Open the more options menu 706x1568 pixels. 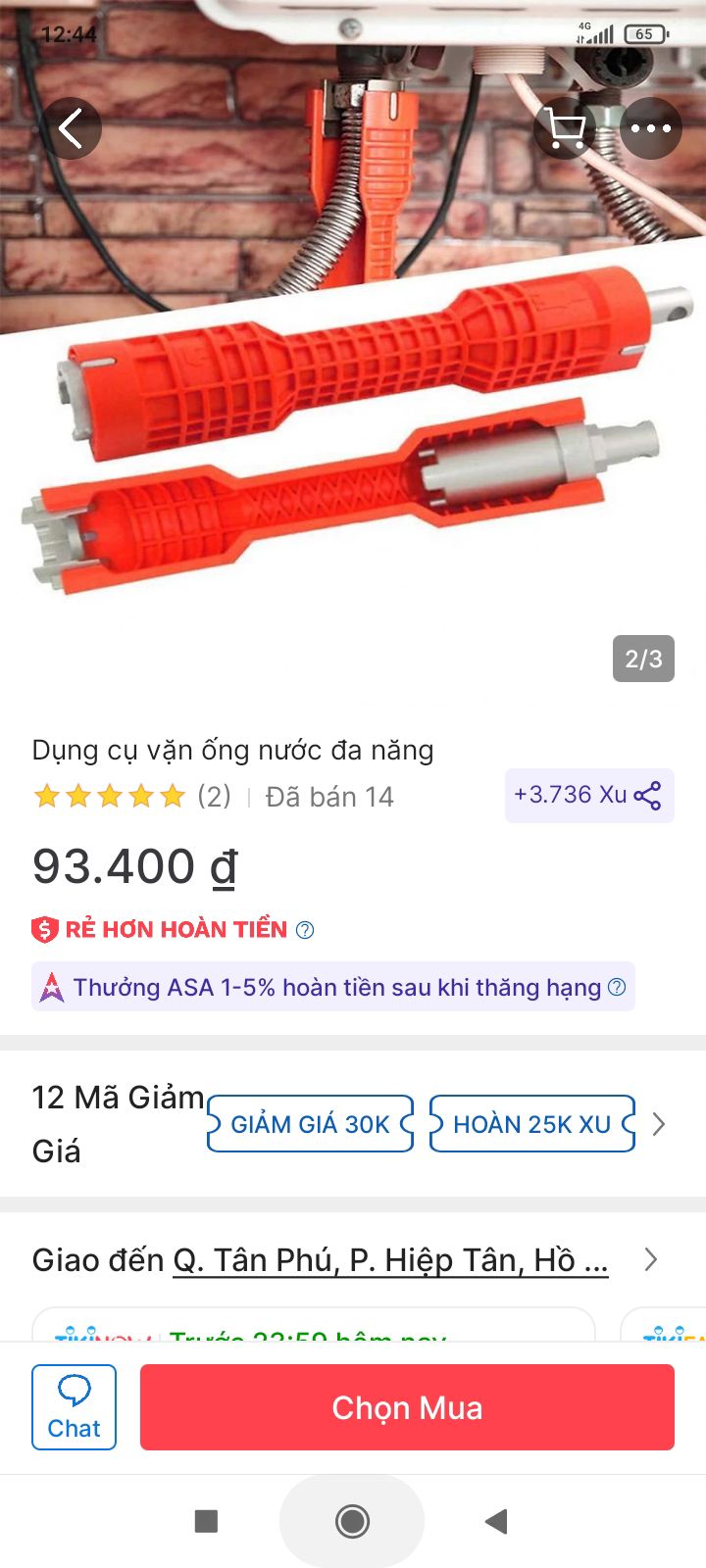[650, 127]
